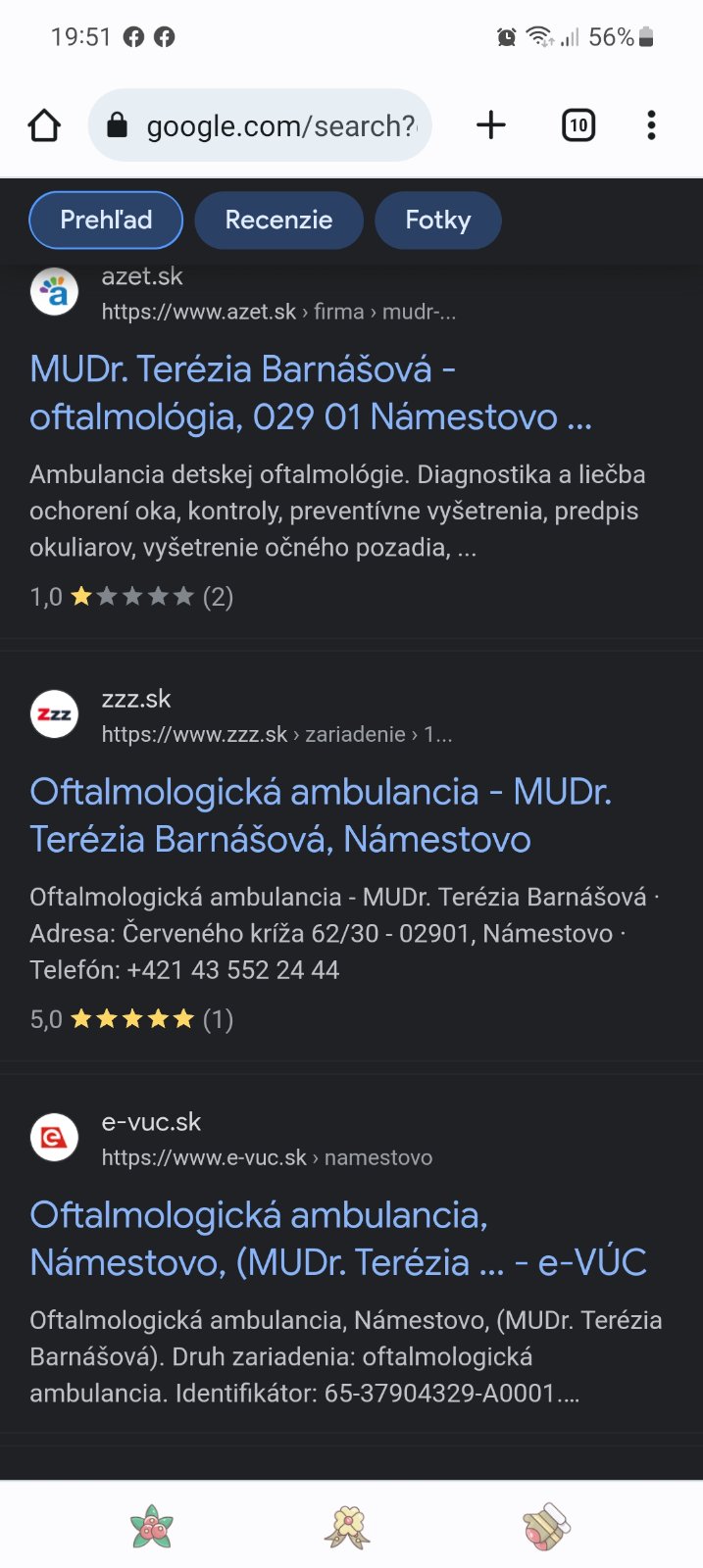
Task: Show the open tabs switcher
Action: point(578,125)
